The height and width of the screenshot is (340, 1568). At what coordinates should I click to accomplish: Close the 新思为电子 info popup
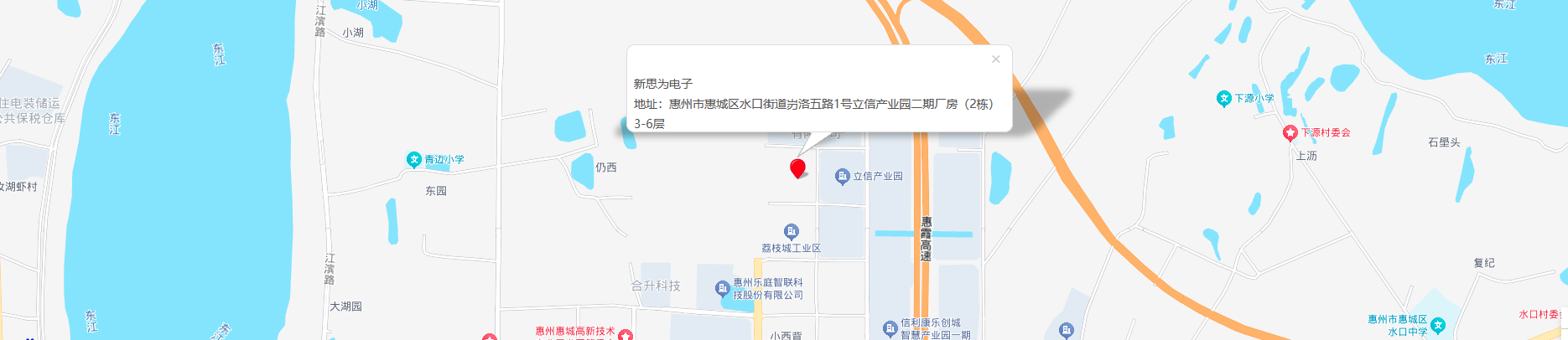click(995, 59)
